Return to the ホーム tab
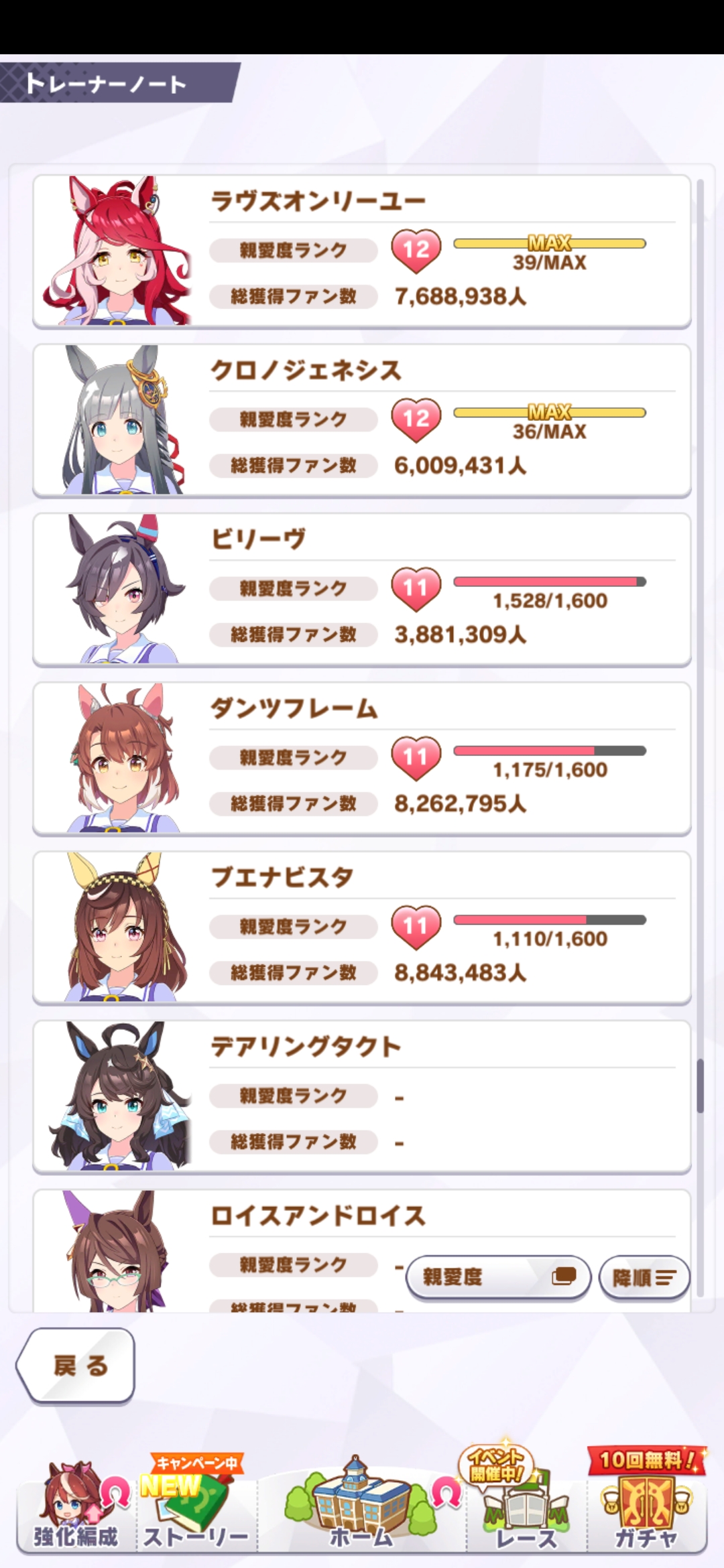724x1568 pixels. [x=361, y=1508]
